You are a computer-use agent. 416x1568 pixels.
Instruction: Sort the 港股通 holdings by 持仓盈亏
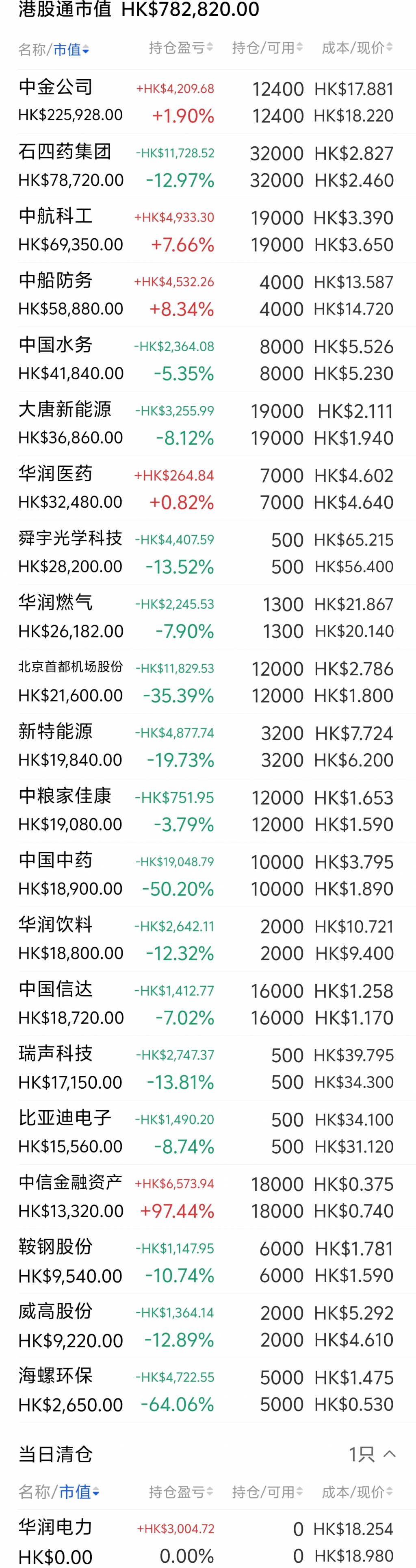tap(181, 48)
